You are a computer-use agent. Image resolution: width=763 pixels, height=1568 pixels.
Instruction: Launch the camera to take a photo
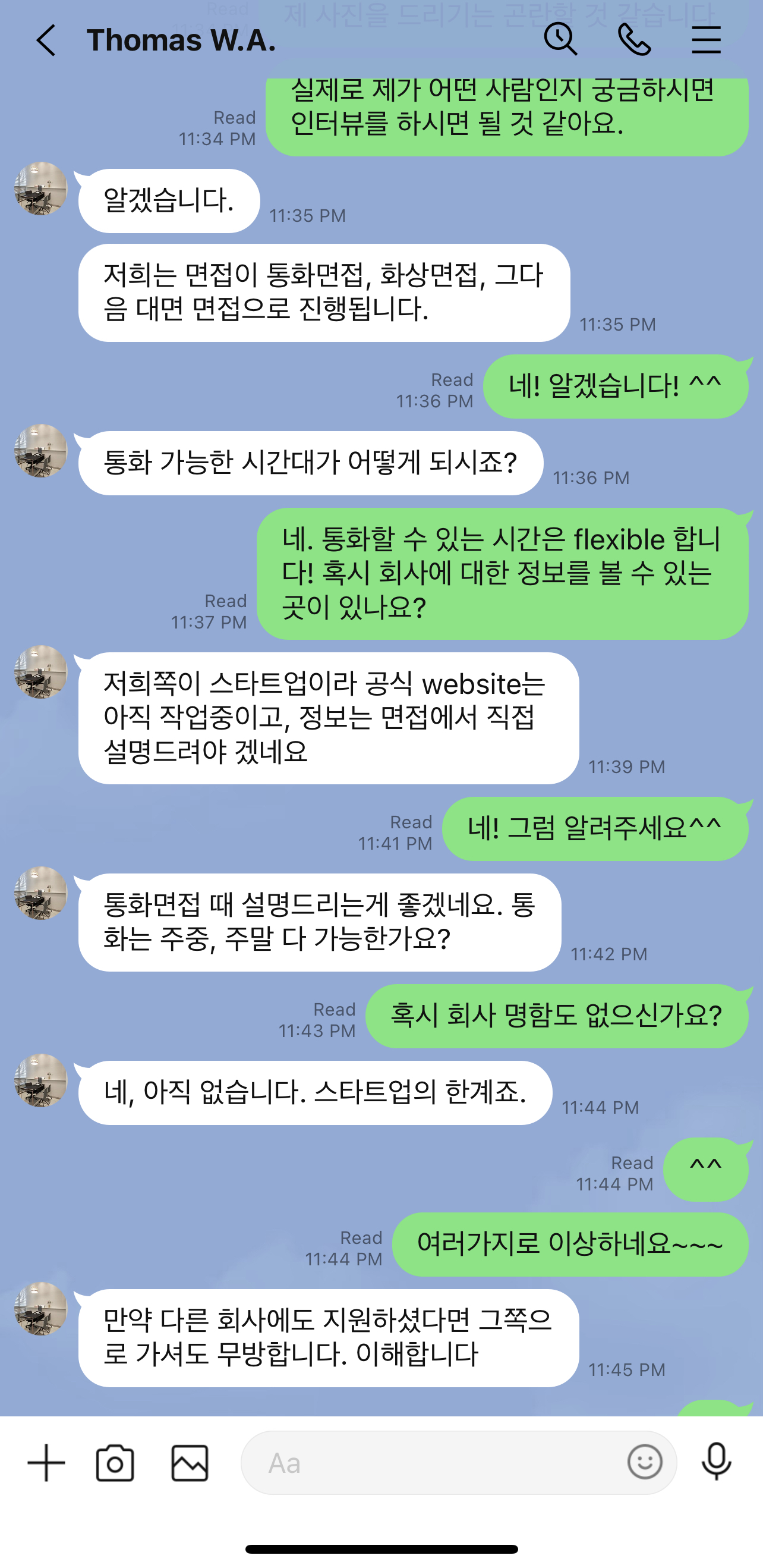[115, 1463]
